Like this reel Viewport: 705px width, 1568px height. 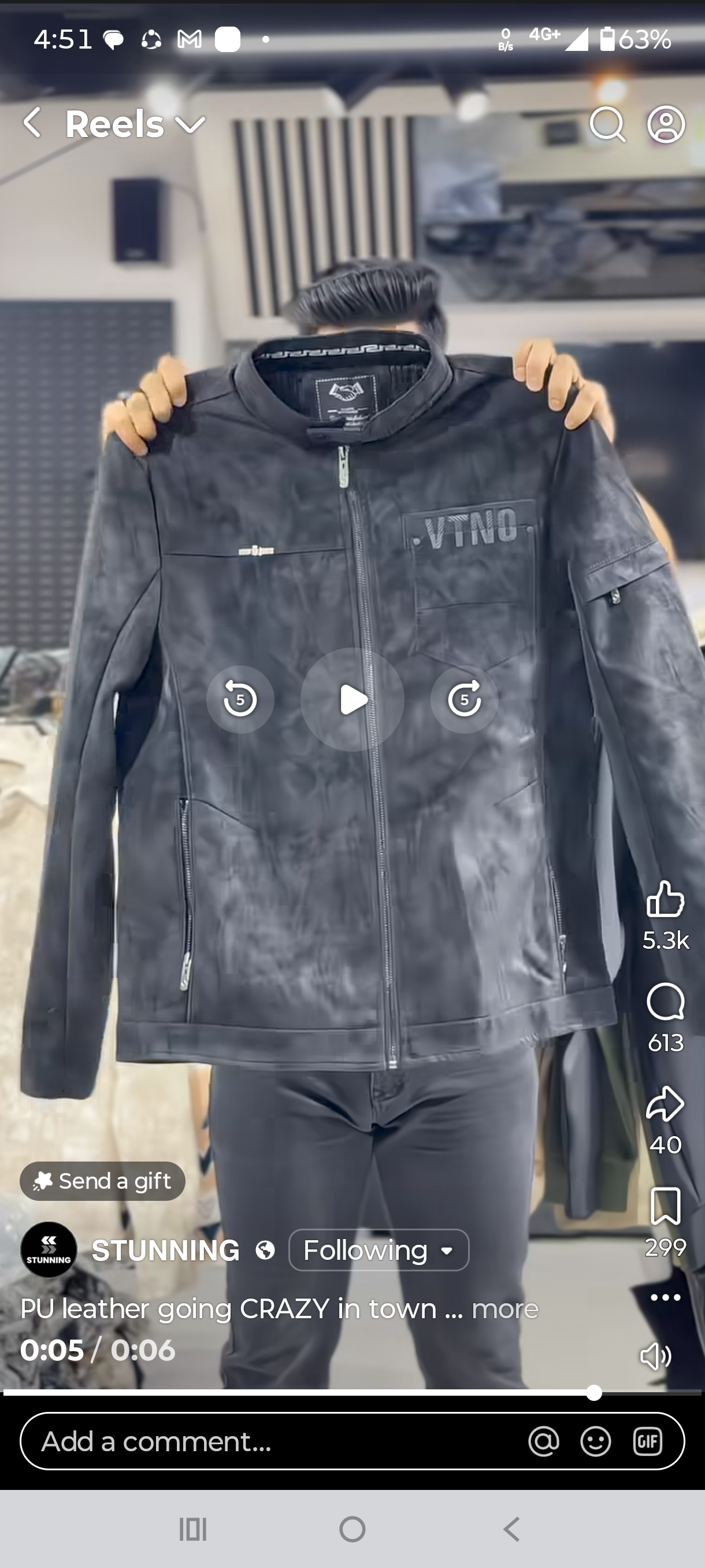point(665,900)
